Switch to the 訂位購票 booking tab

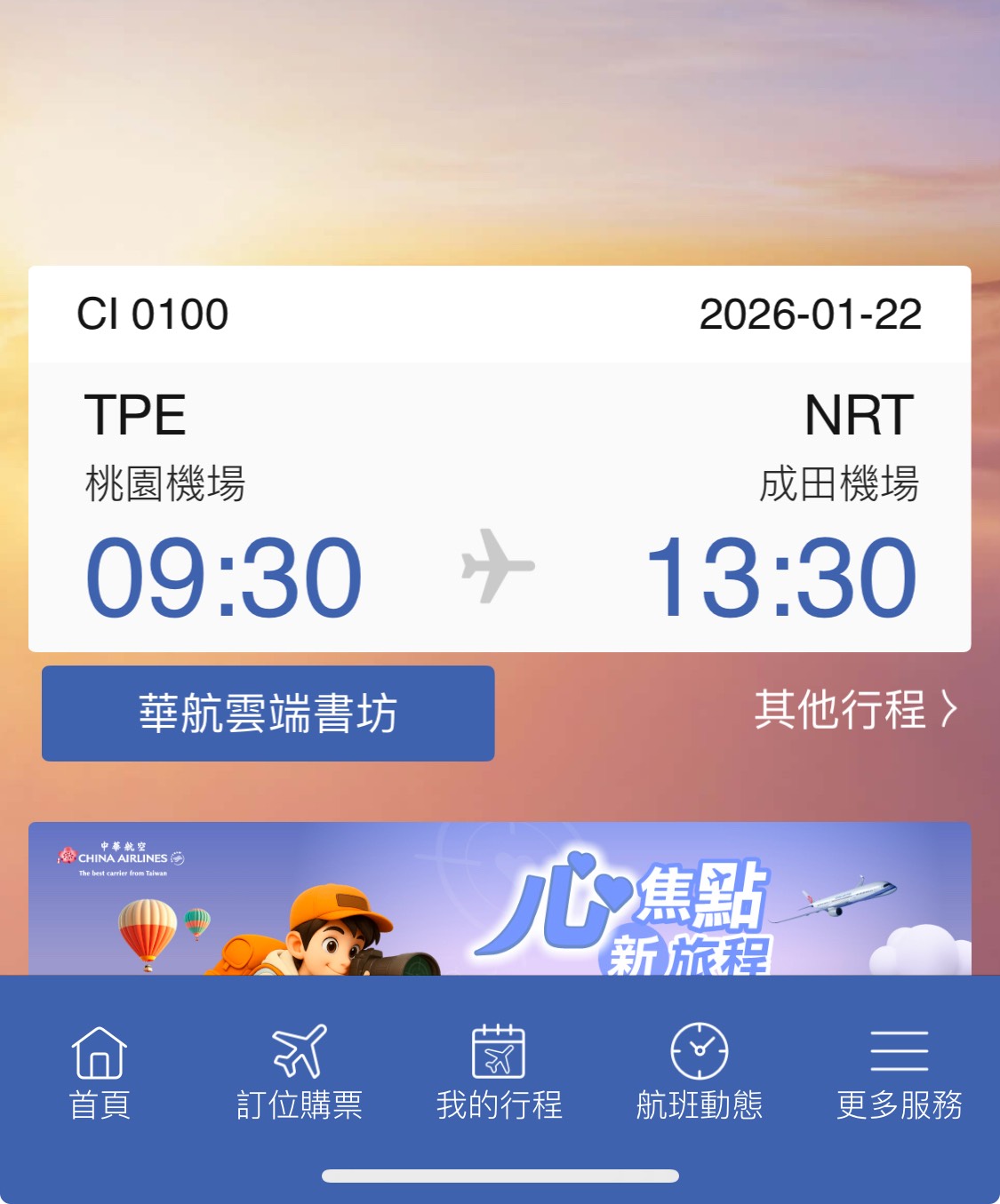click(300, 1073)
